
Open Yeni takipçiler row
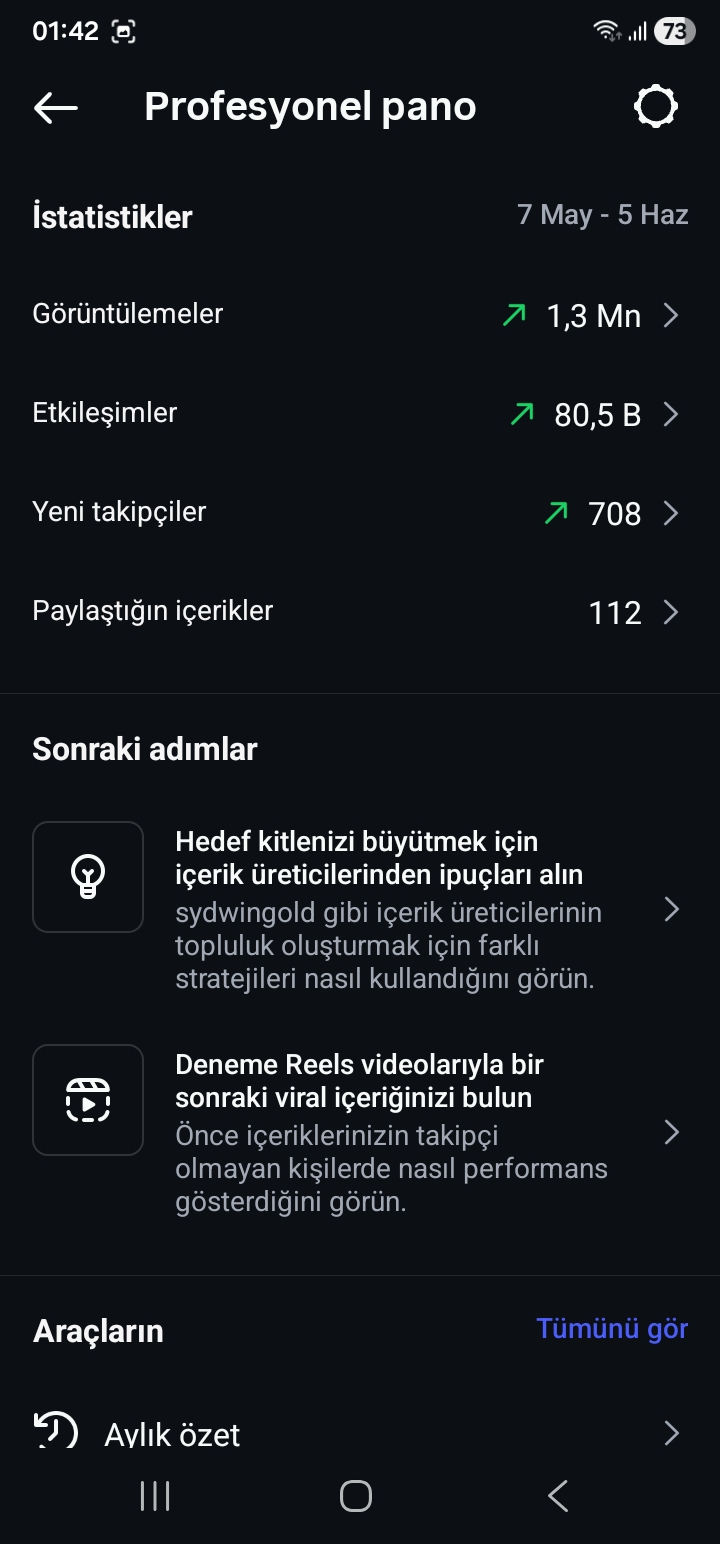[360, 513]
